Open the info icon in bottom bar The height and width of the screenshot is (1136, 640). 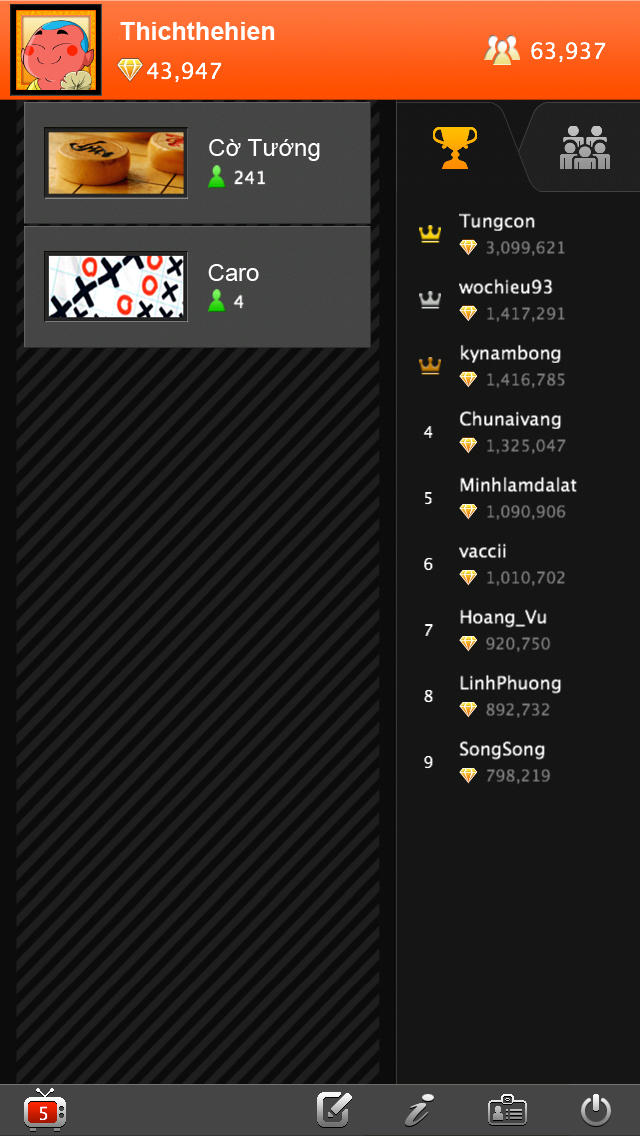[x=420, y=1110]
